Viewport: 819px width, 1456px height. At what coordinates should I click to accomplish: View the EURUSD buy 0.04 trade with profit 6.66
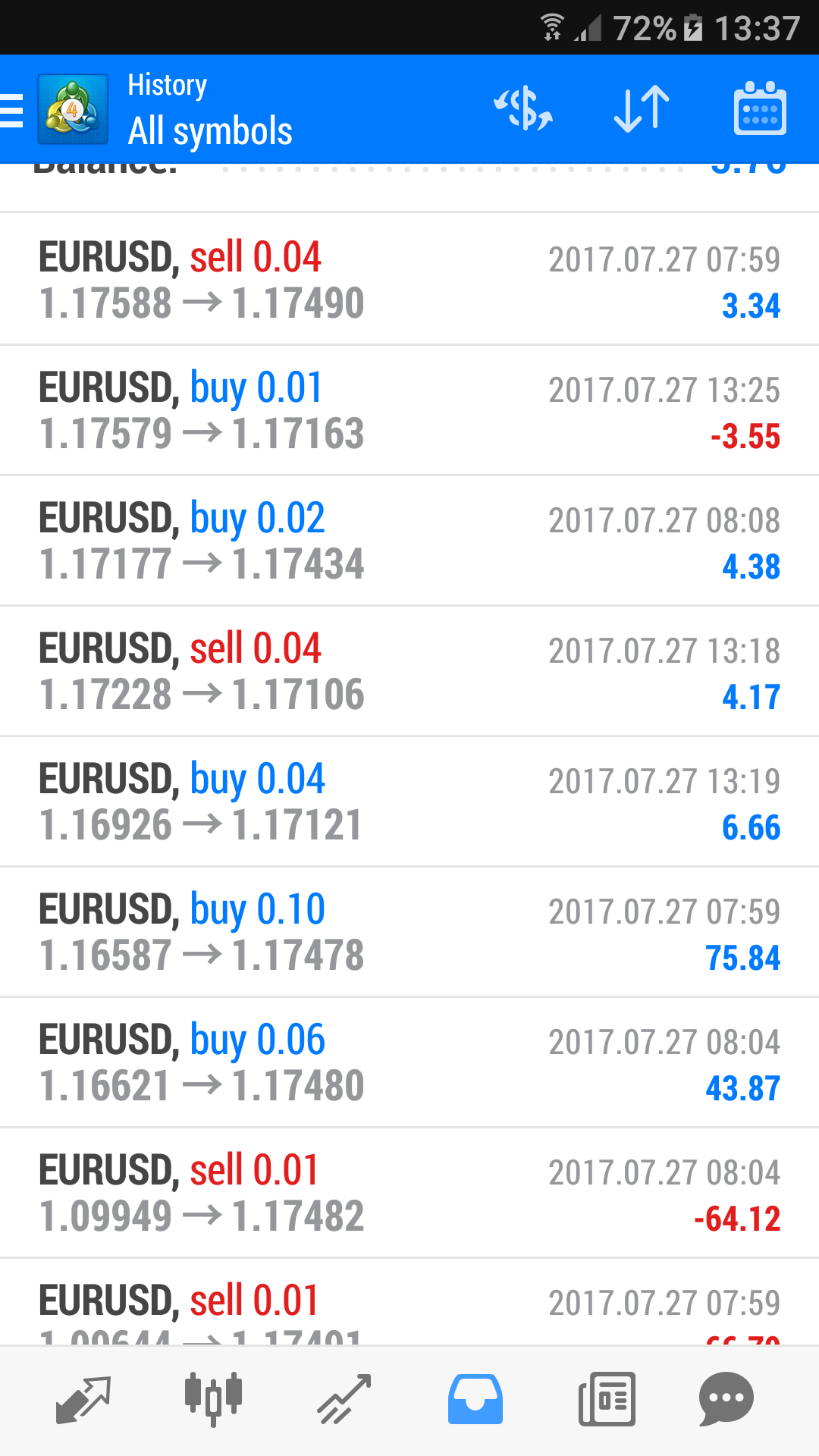[409, 801]
